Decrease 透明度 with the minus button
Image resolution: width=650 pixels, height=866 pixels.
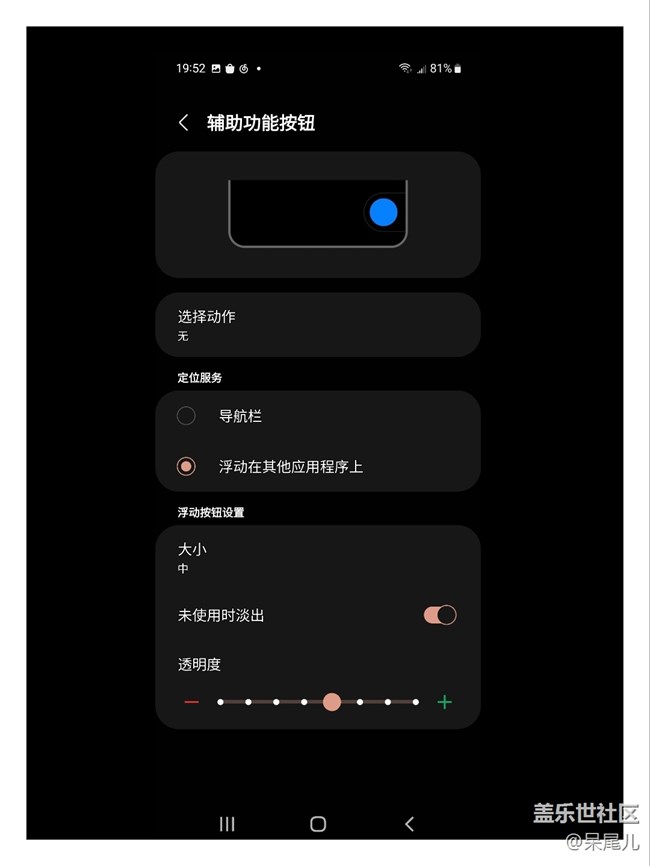[192, 702]
